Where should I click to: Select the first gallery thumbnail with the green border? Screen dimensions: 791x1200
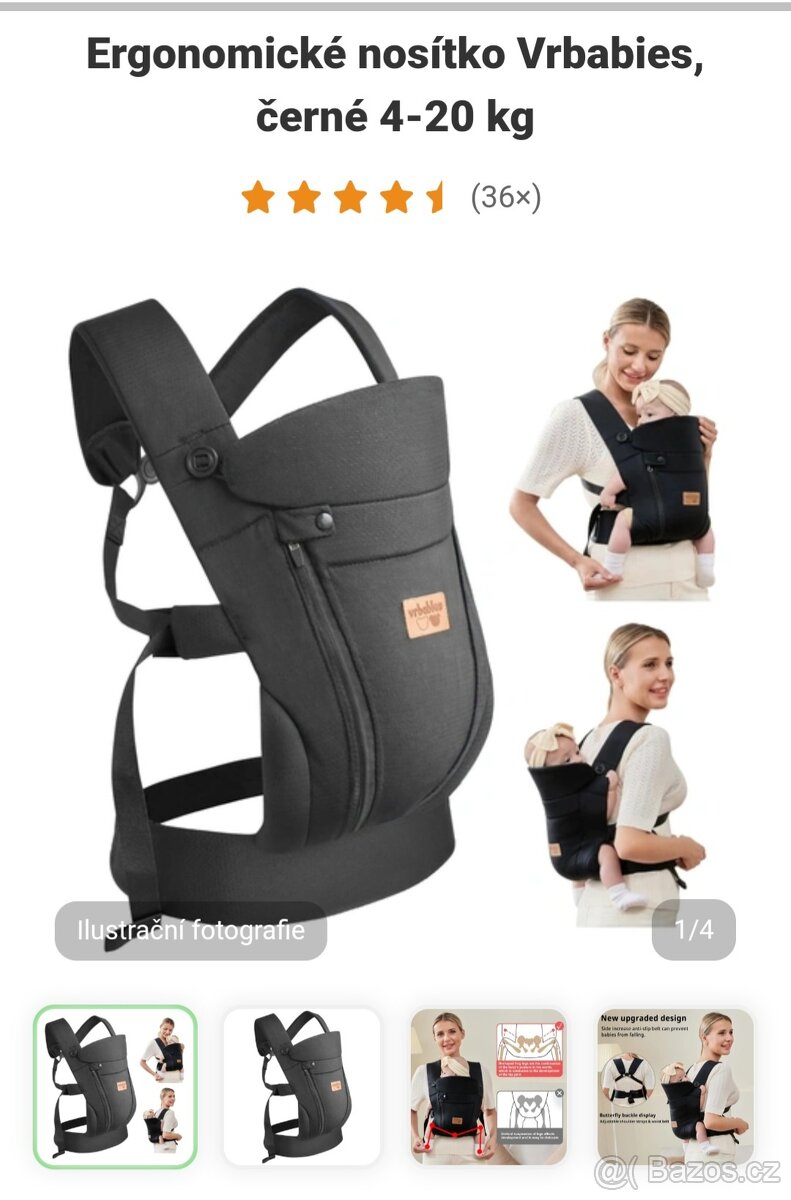[x=115, y=1085]
